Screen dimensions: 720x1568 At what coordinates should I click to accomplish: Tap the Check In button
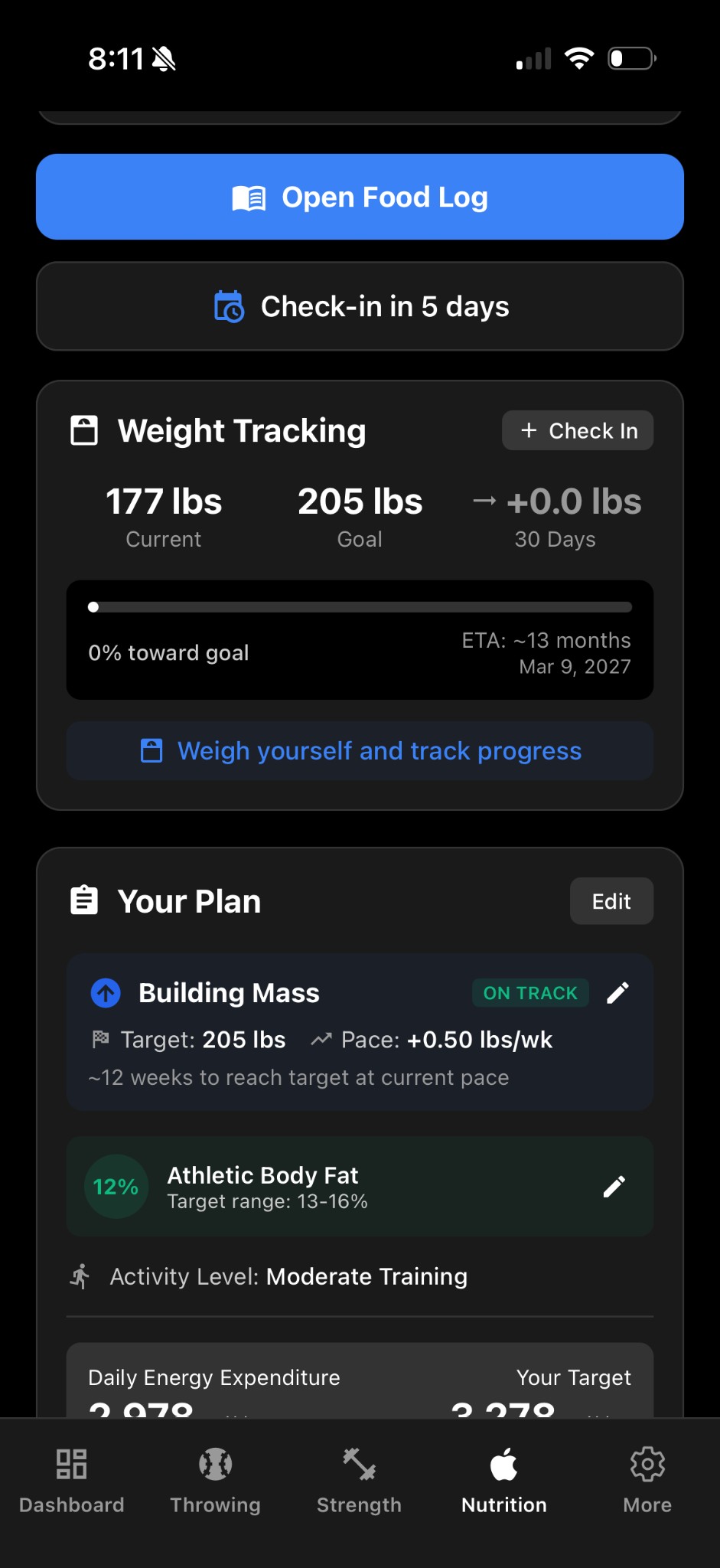[577, 430]
